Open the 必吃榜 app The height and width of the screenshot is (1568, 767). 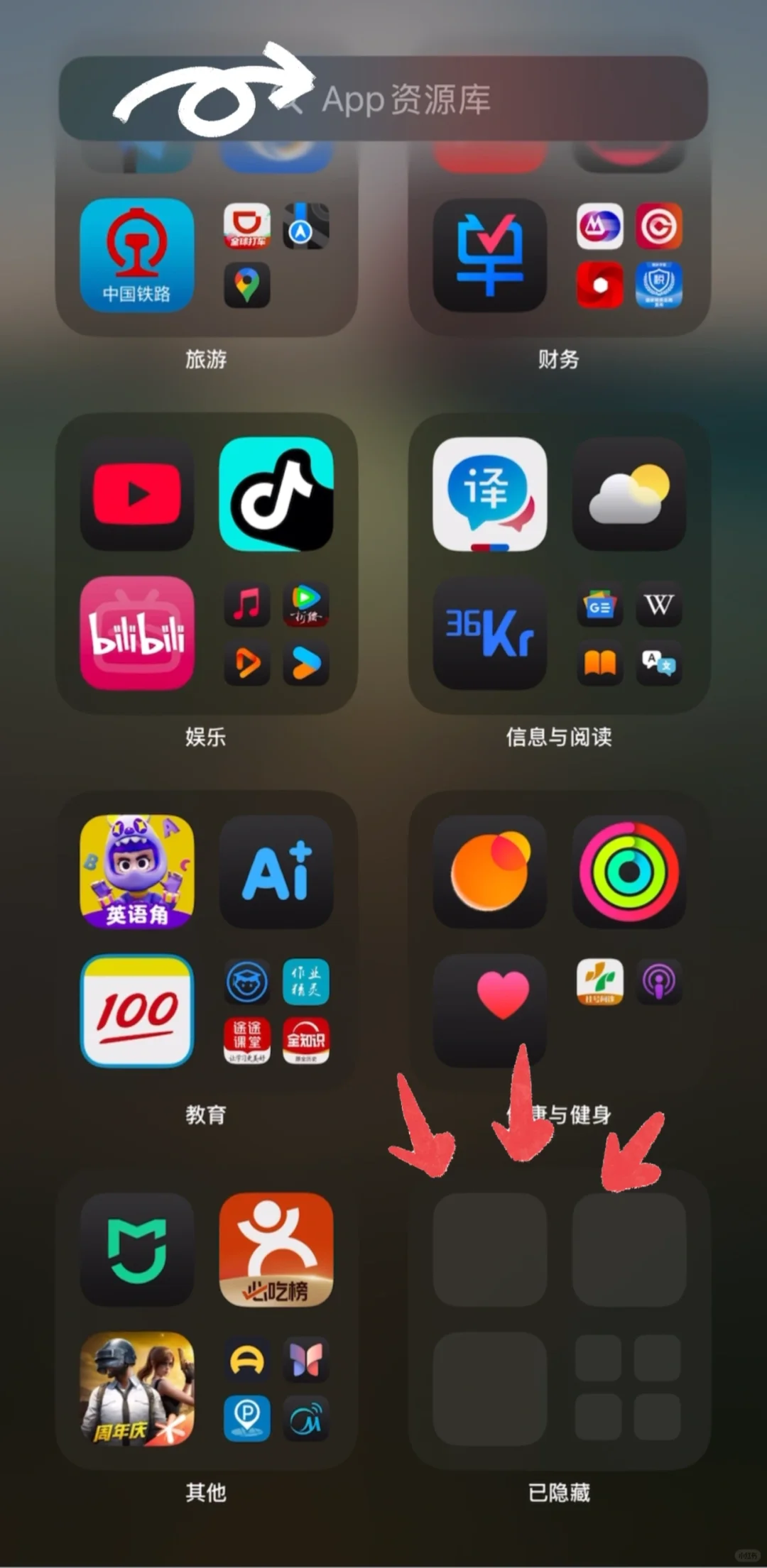[x=276, y=1249]
